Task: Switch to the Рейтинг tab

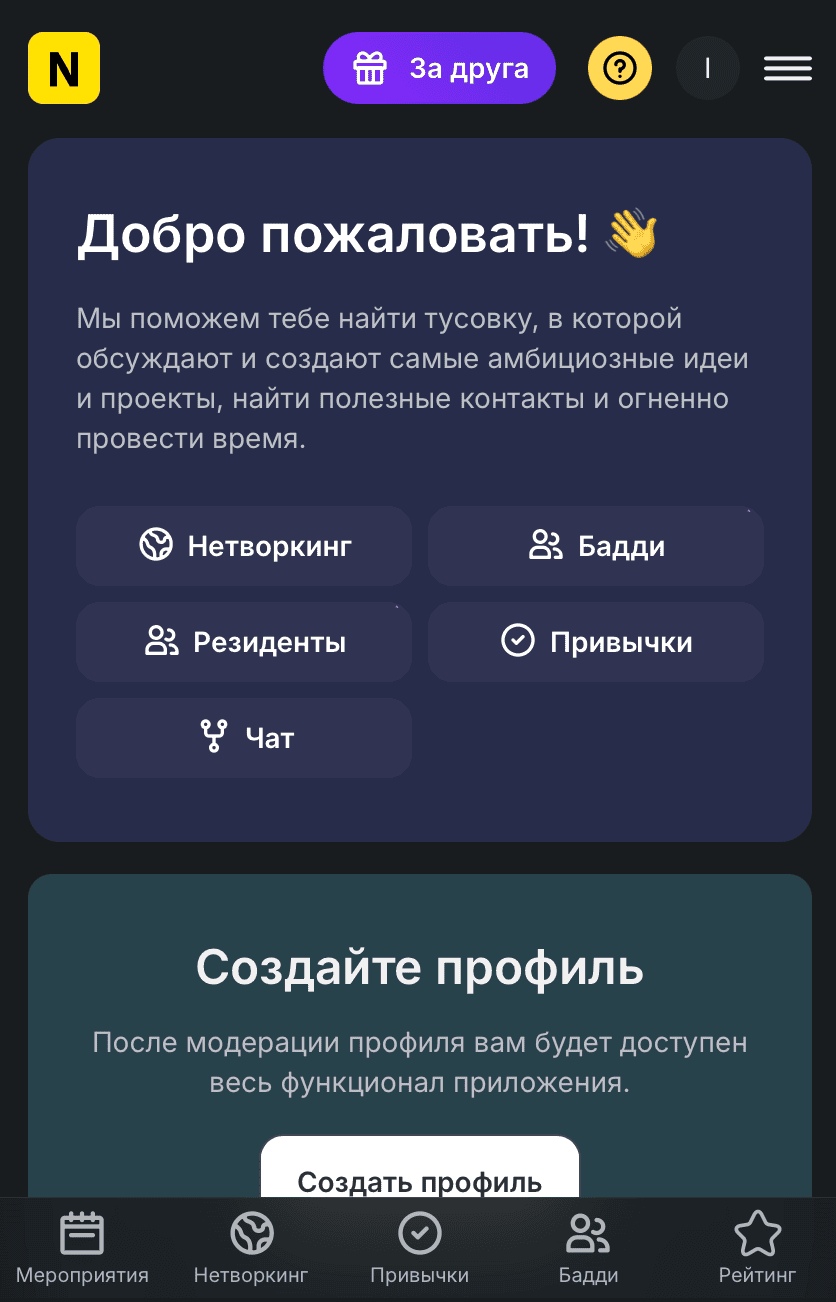Action: tap(757, 1249)
